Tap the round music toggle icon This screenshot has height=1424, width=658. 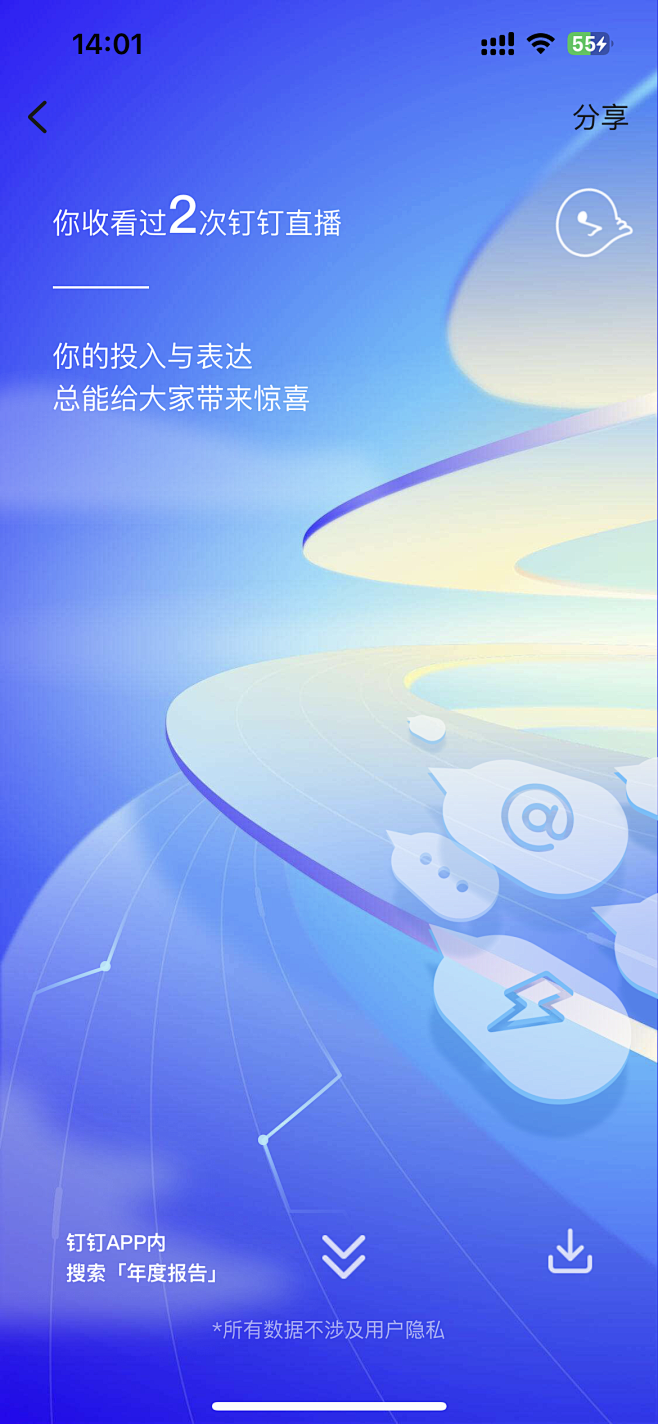(x=594, y=222)
